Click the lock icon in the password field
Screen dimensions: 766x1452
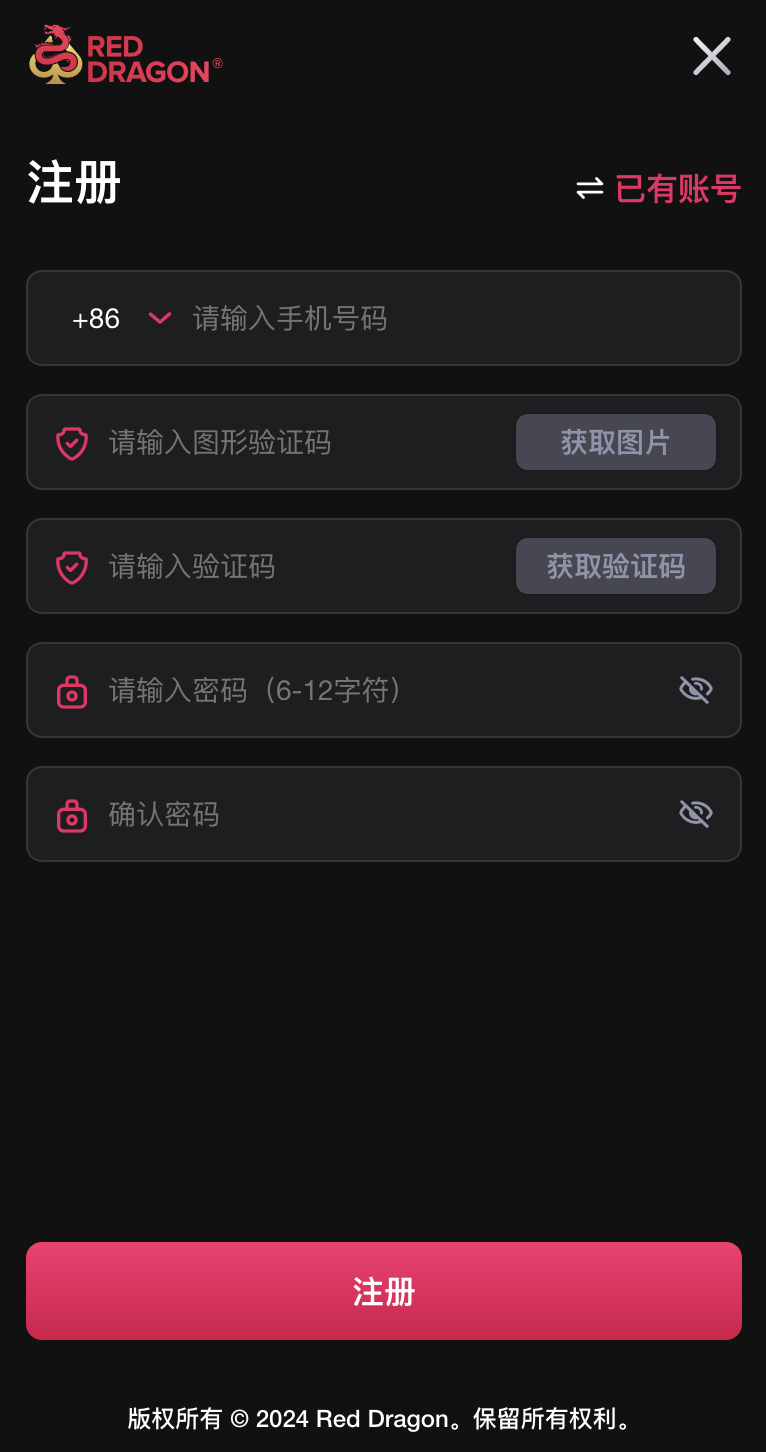tap(72, 690)
